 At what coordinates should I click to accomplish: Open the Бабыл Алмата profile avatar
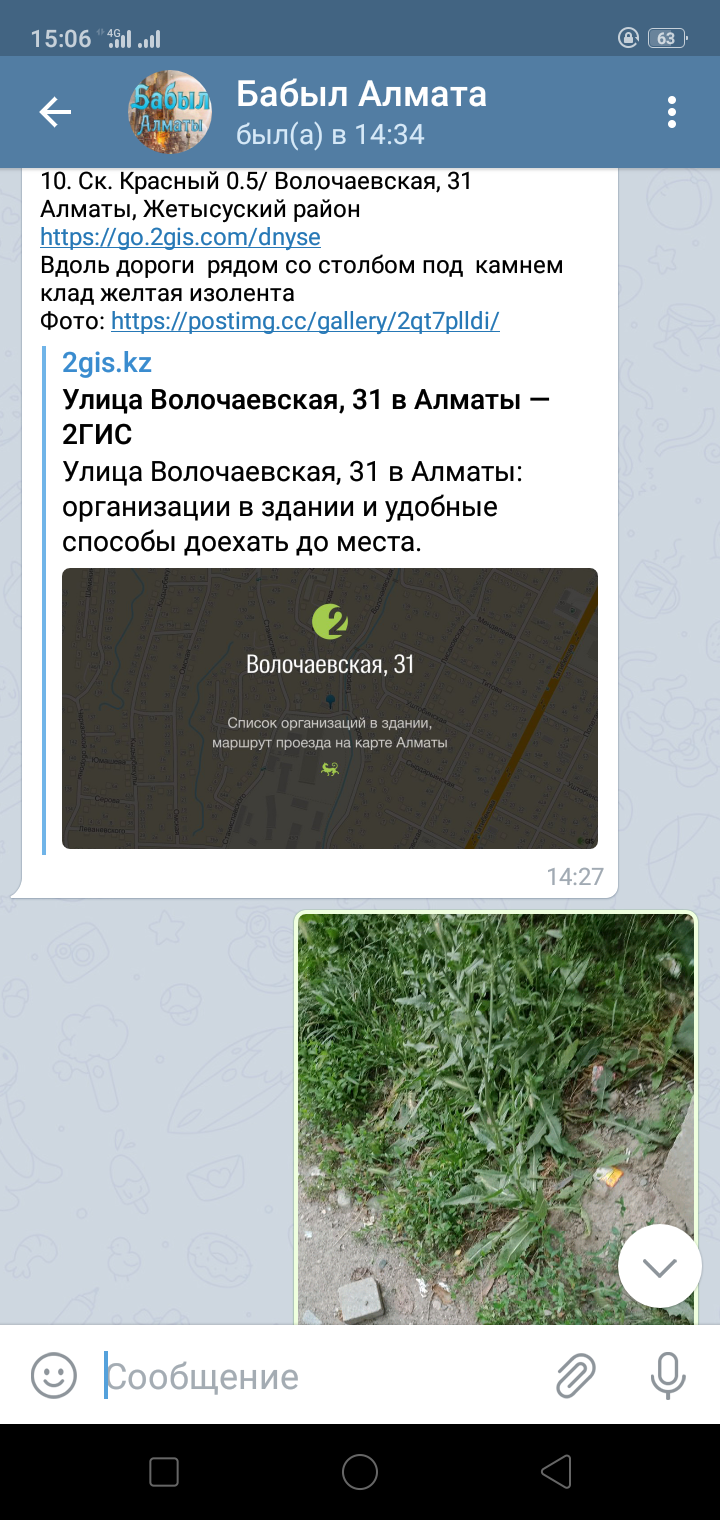170,112
